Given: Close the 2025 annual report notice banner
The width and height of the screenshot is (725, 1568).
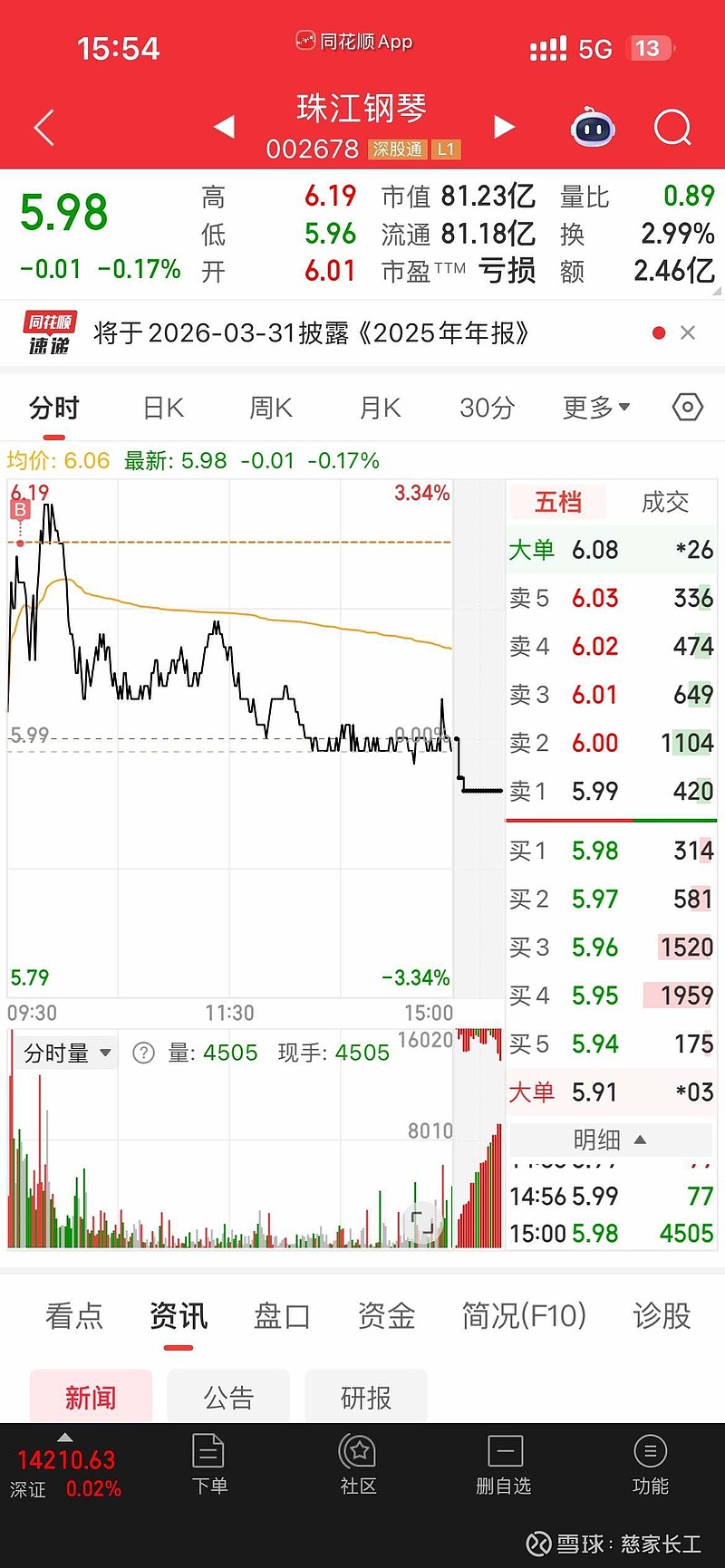Looking at the screenshot, I should 688,333.
